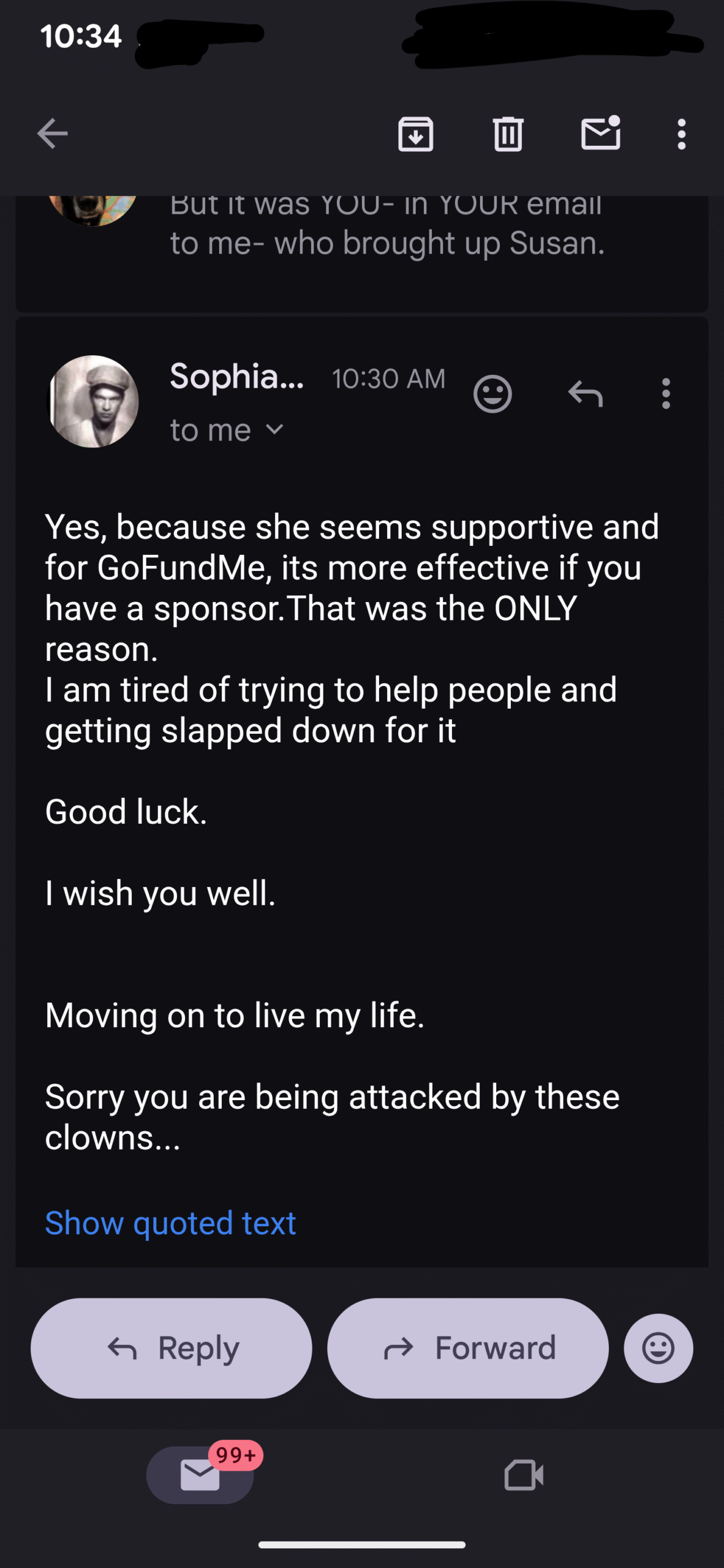Delete this email thread
This screenshot has width=724, height=1568.
click(x=508, y=134)
